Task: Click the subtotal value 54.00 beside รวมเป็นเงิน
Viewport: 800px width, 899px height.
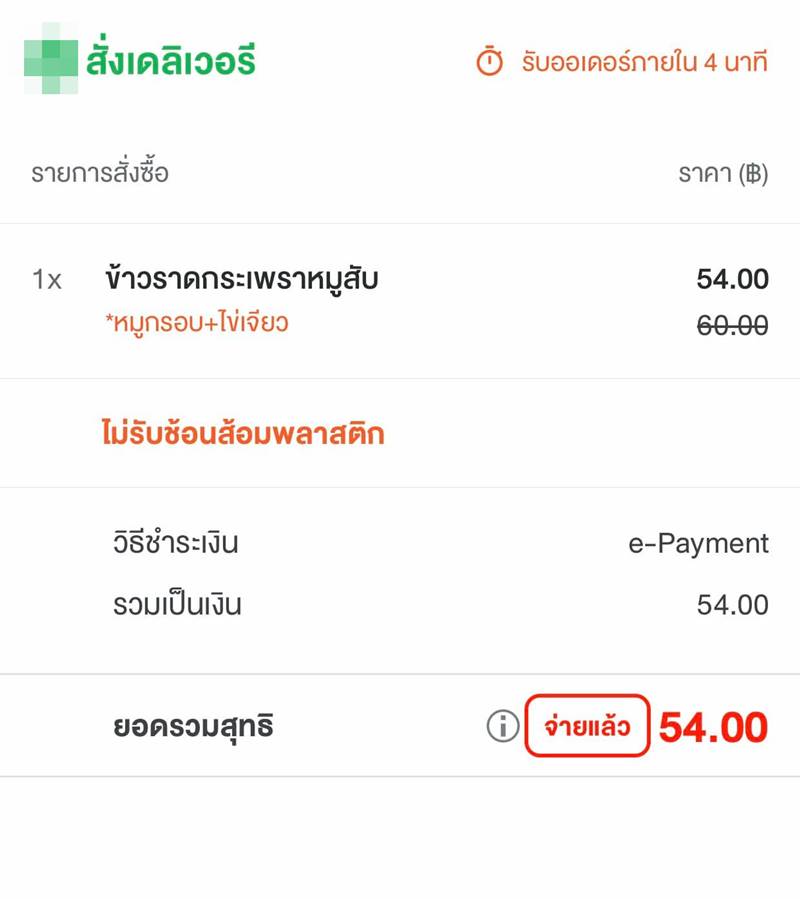Action: pyautogui.click(x=731, y=605)
